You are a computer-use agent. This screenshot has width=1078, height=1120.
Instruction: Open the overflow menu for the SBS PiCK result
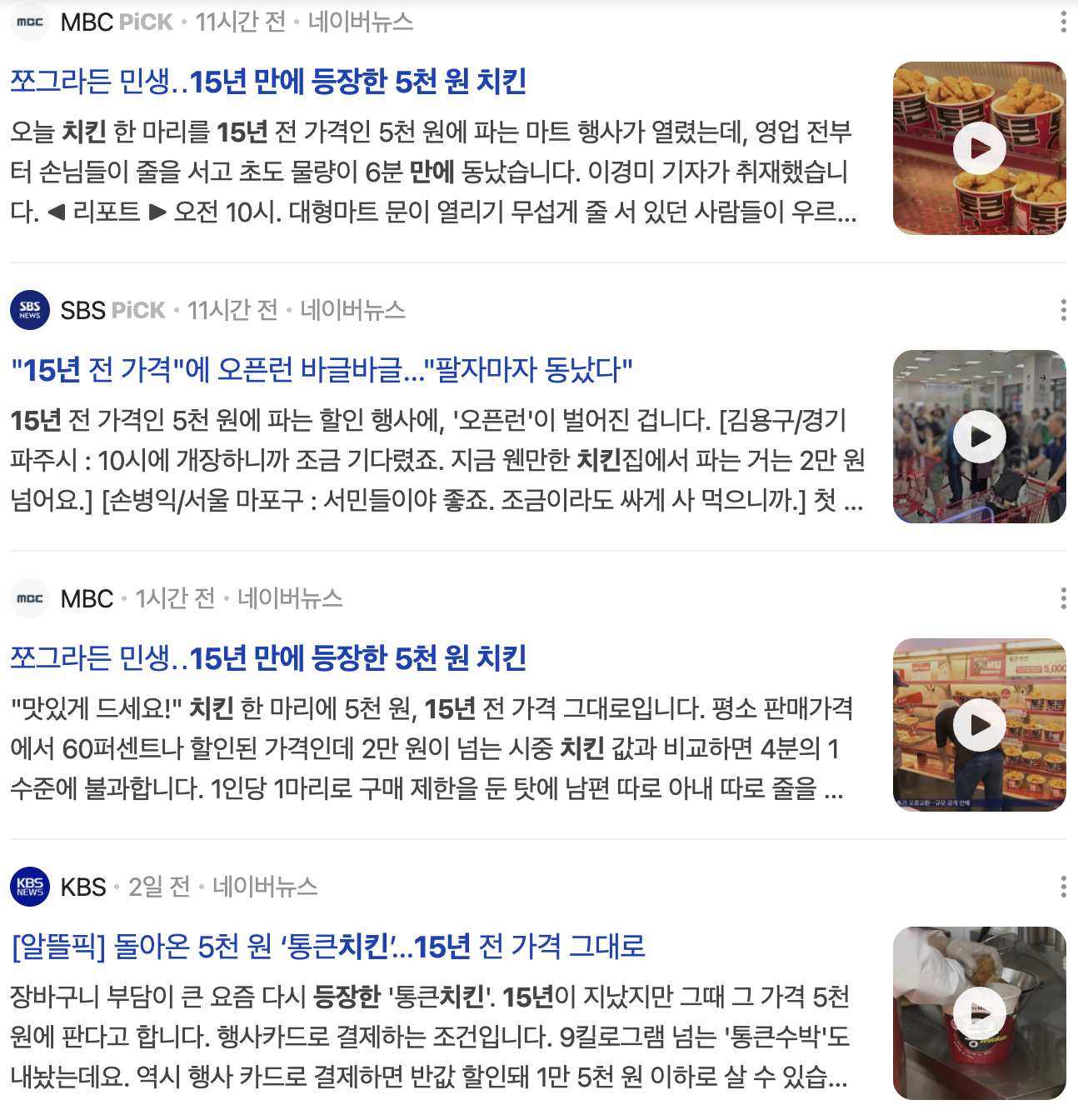tap(1063, 311)
